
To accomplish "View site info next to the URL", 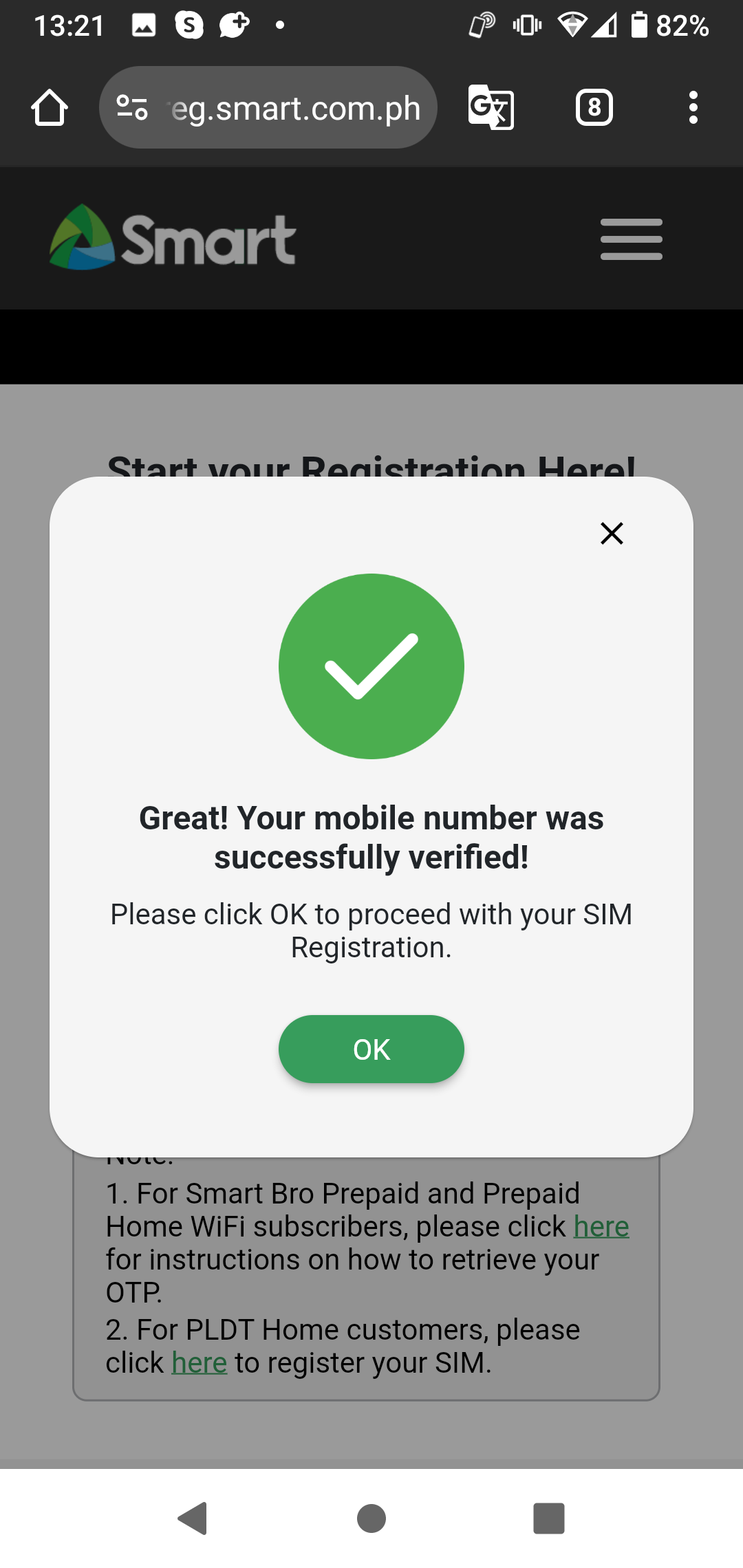I will pyautogui.click(x=132, y=108).
